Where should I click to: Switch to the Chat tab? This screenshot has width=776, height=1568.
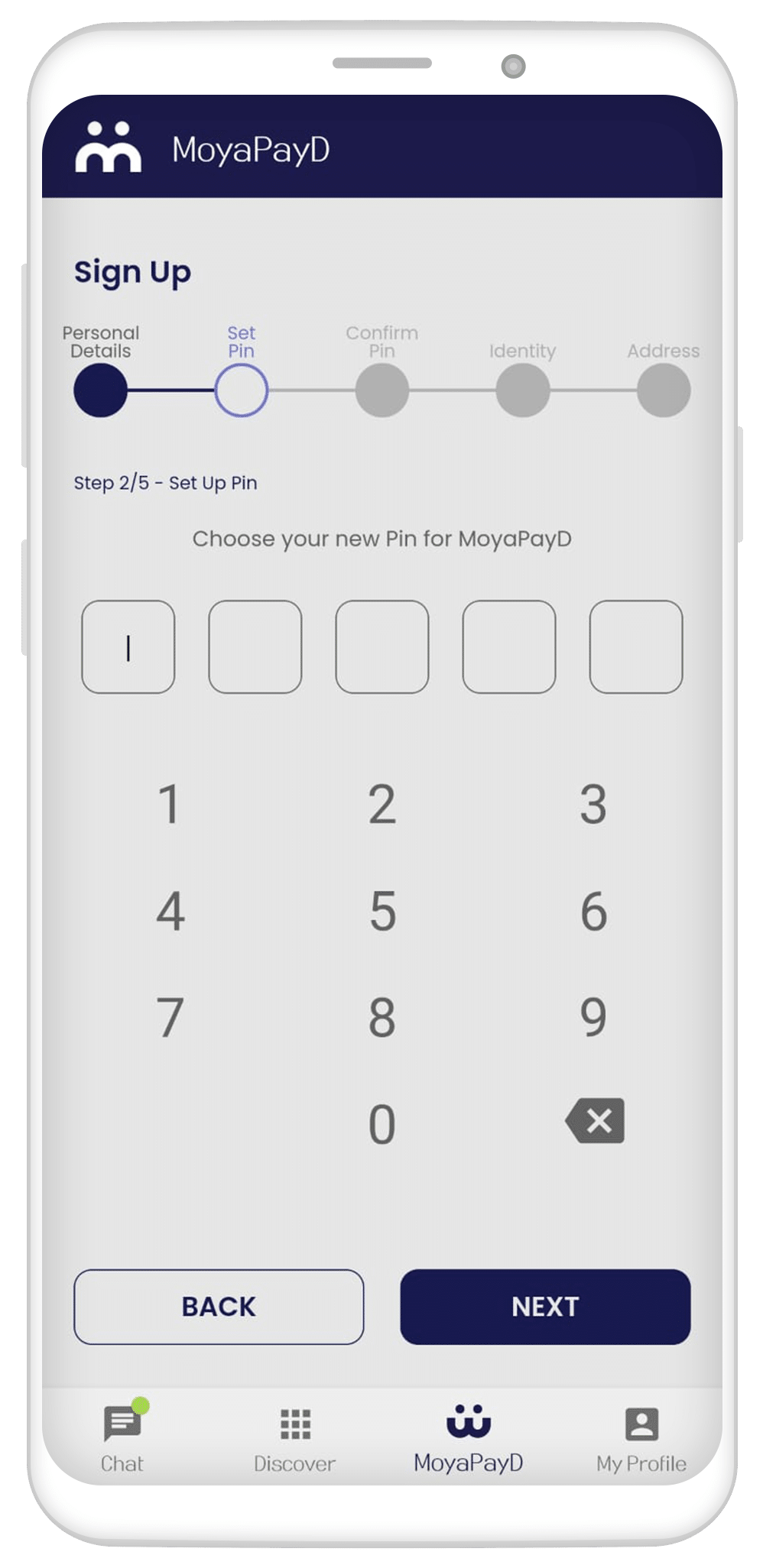coord(122,1435)
